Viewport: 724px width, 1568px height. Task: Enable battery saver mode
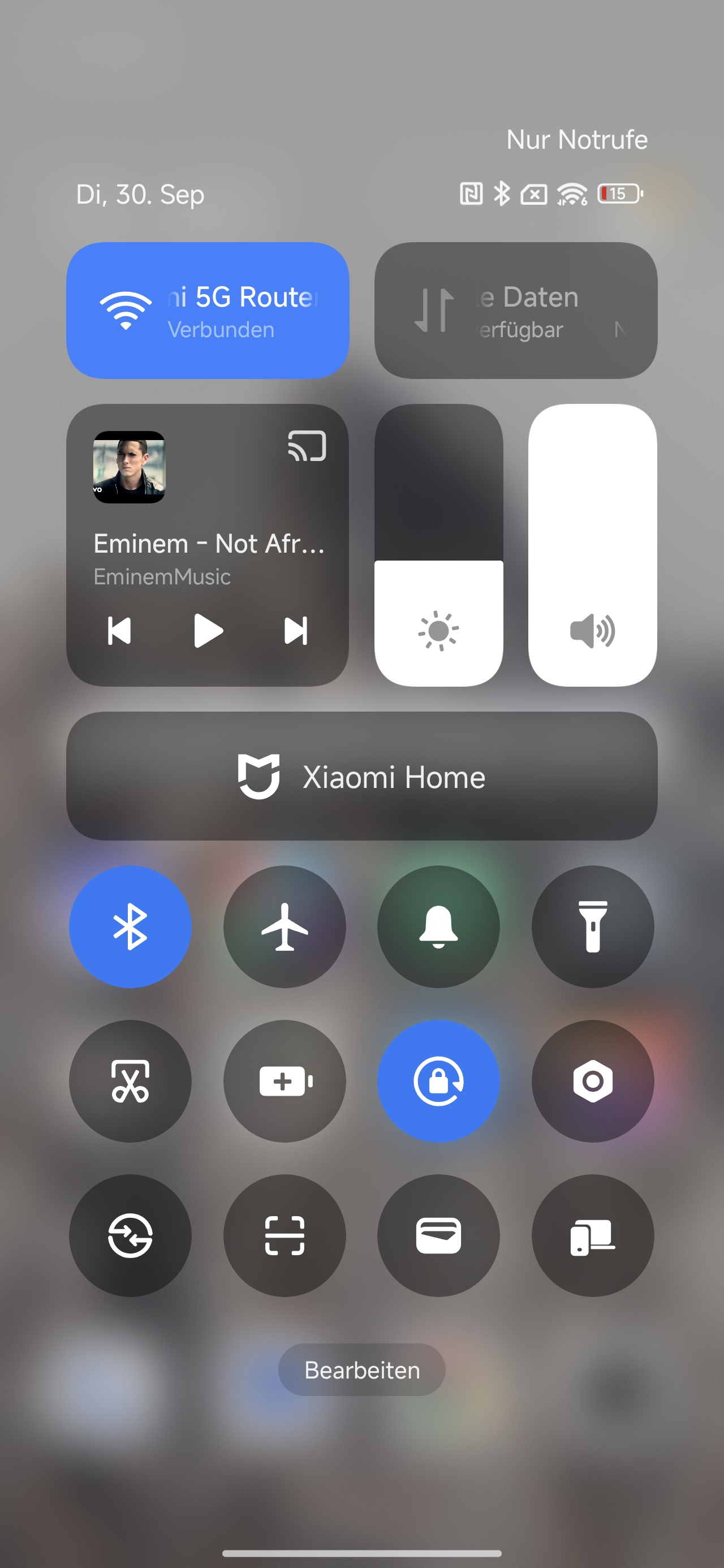(x=285, y=1081)
